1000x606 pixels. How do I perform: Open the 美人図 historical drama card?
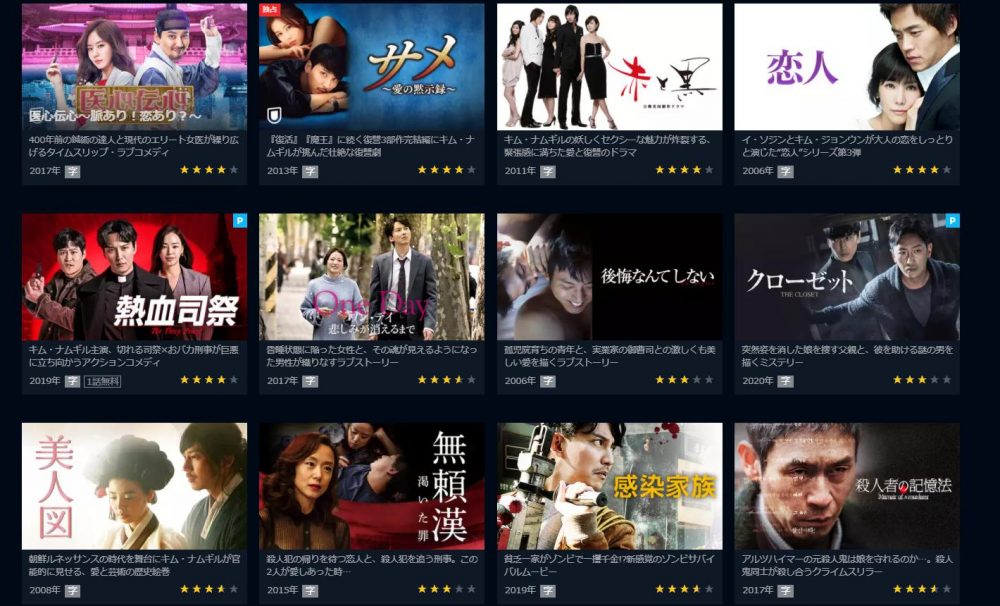pyautogui.click(x=134, y=486)
